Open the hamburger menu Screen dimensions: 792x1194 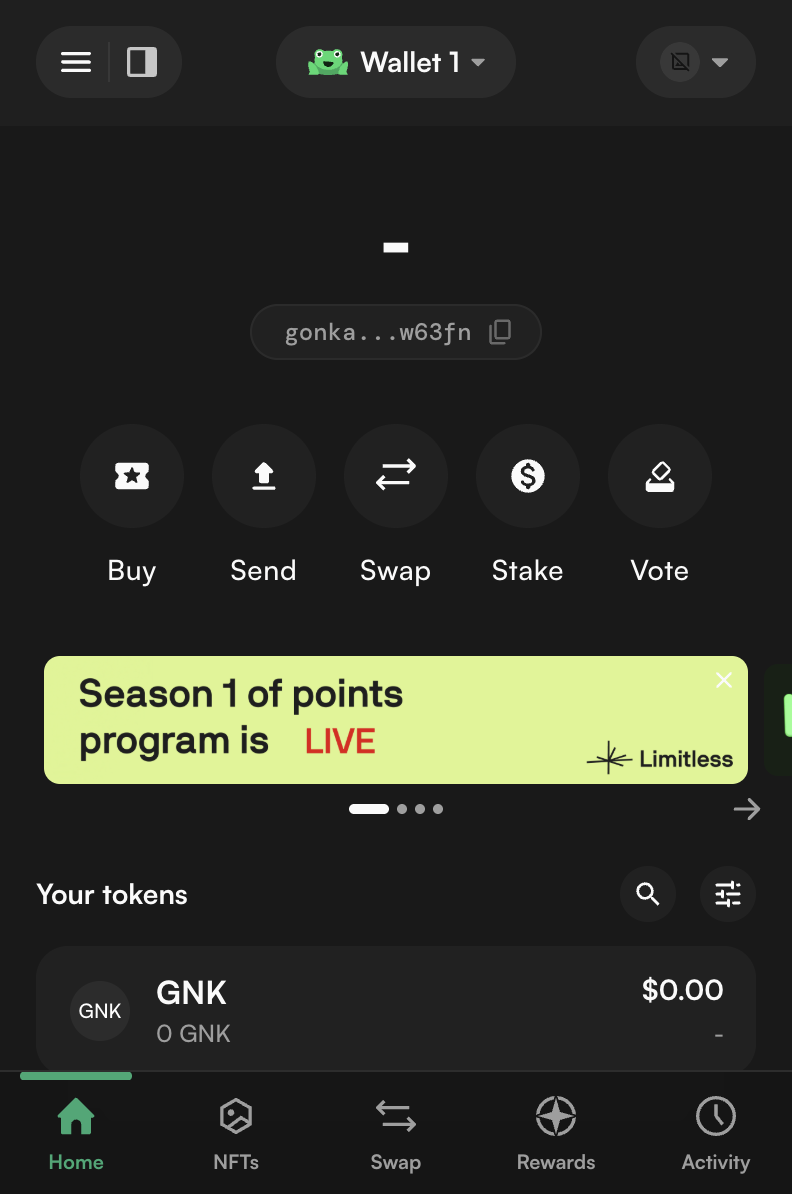click(x=76, y=62)
